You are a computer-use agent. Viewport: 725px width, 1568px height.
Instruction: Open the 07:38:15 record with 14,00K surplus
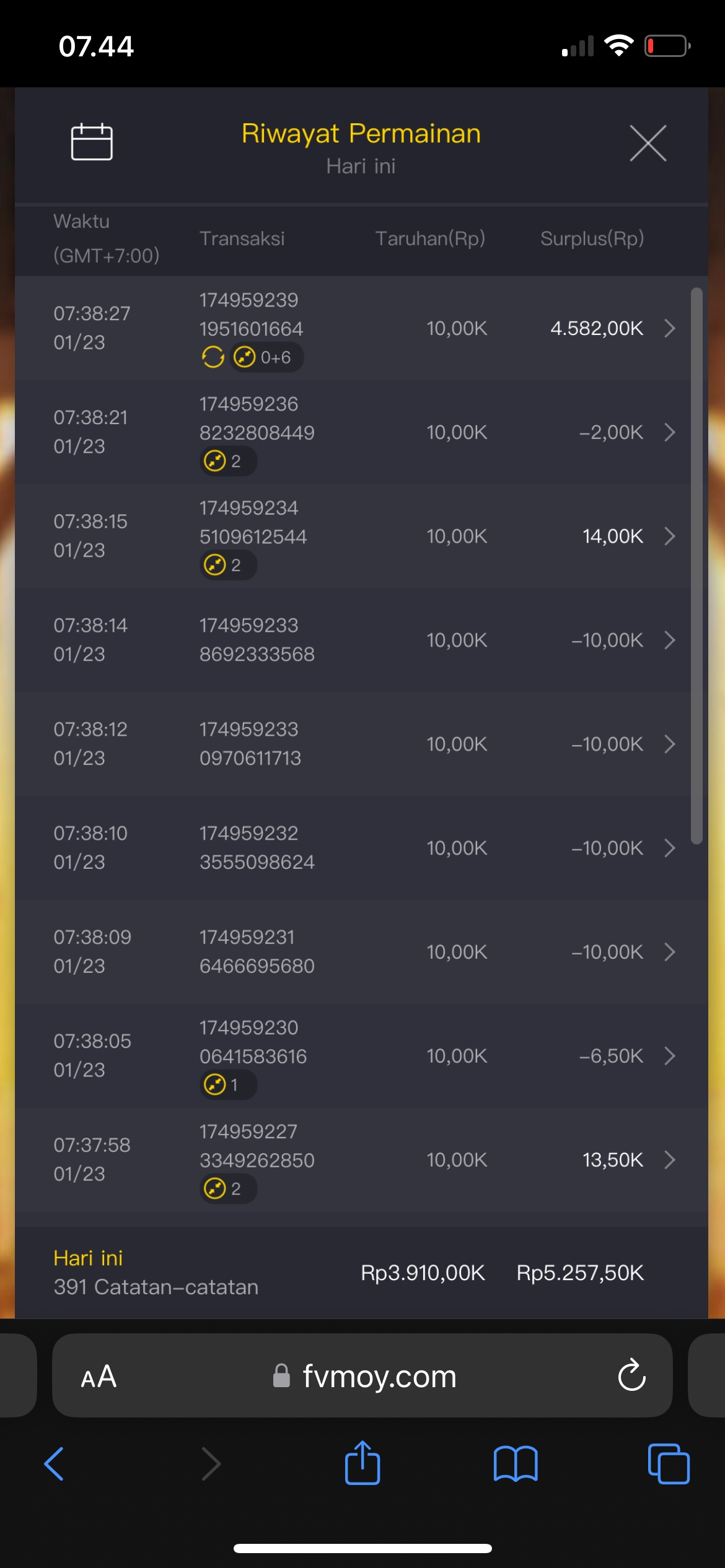pyautogui.click(x=669, y=536)
